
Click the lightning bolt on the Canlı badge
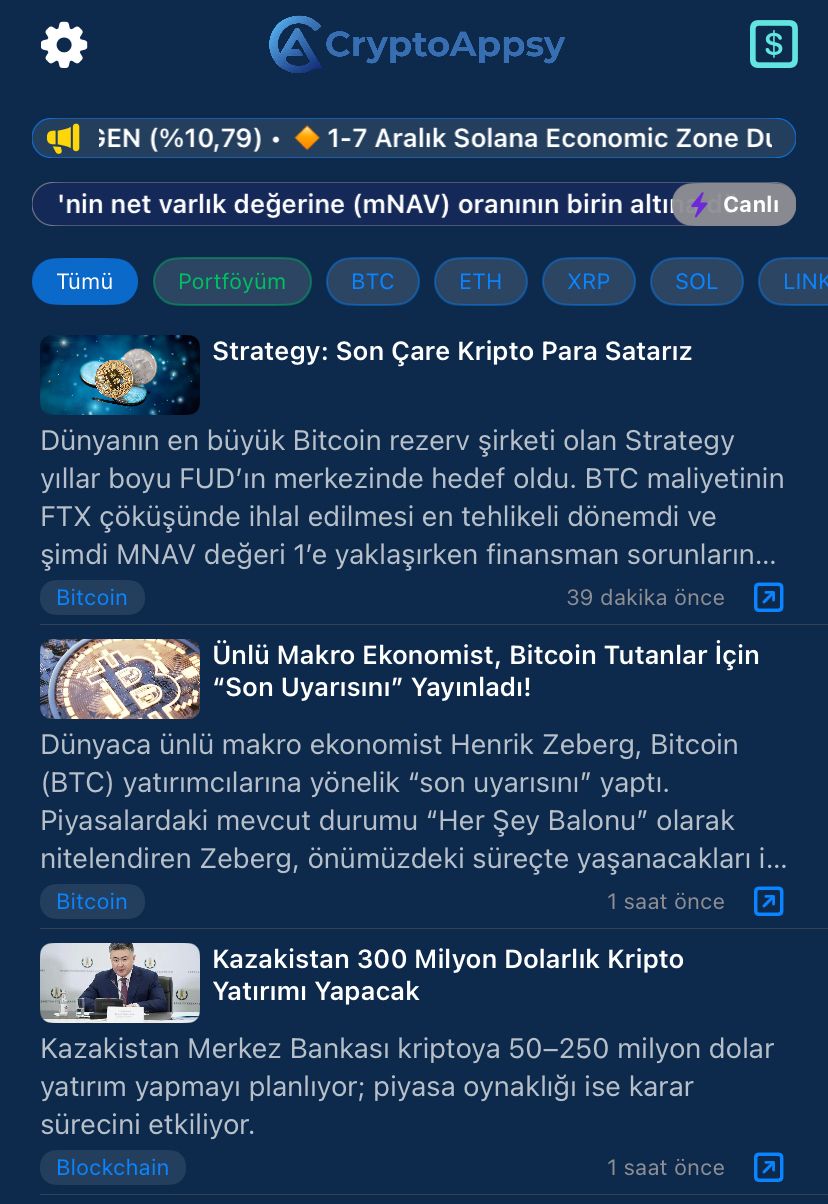point(697,204)
